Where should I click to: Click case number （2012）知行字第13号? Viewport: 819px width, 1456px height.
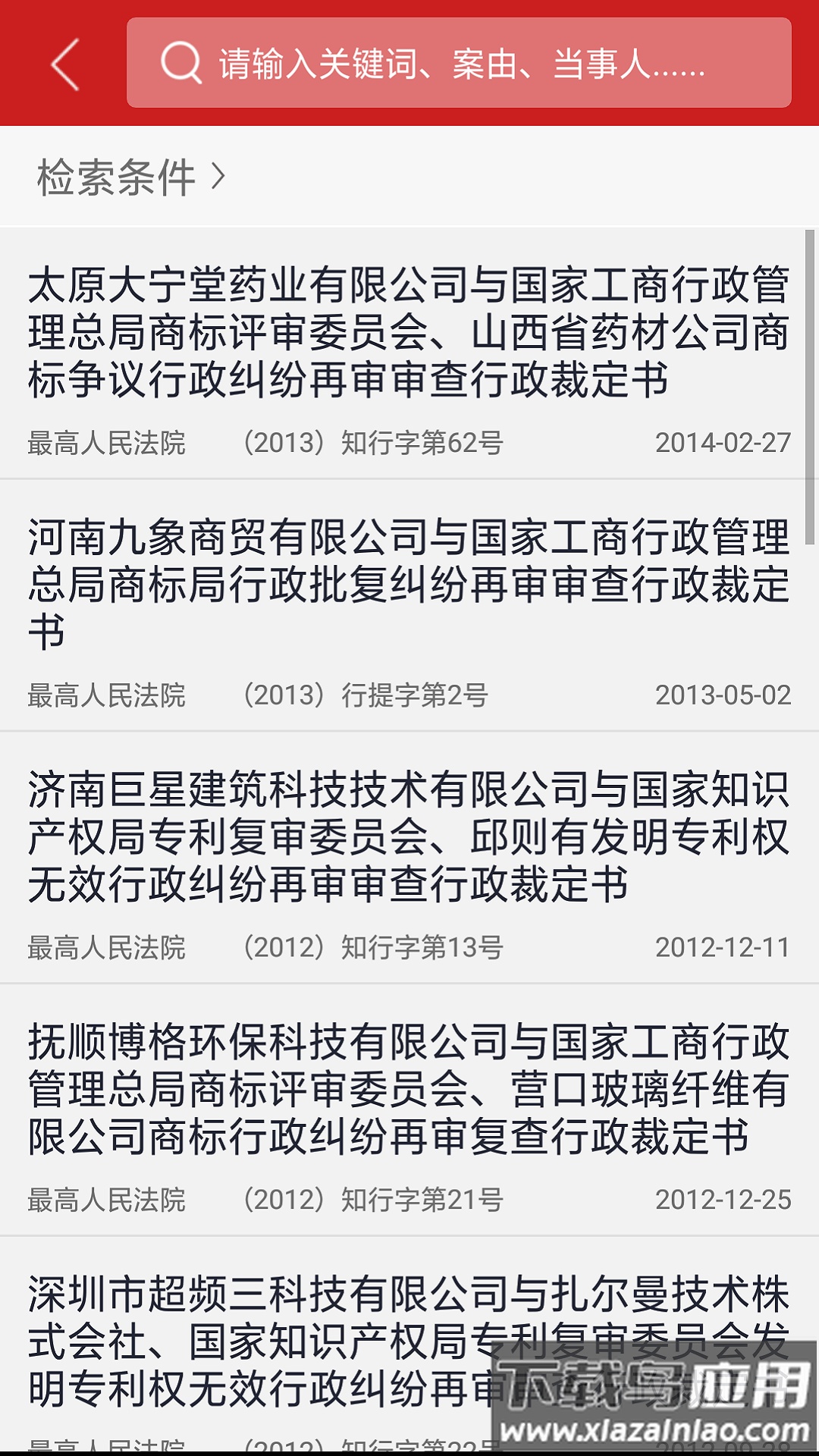(375, 946)
